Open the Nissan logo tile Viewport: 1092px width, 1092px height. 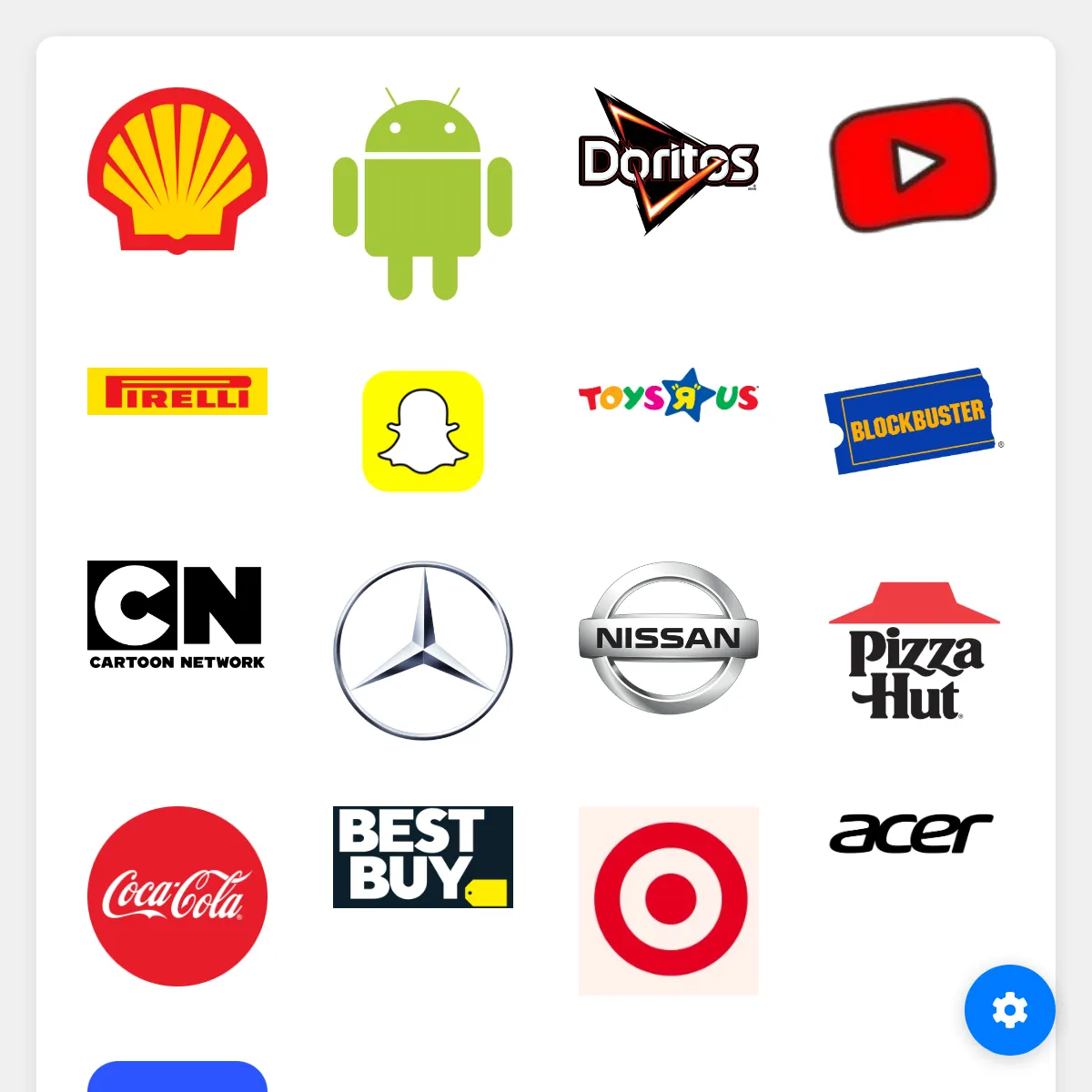669,638
